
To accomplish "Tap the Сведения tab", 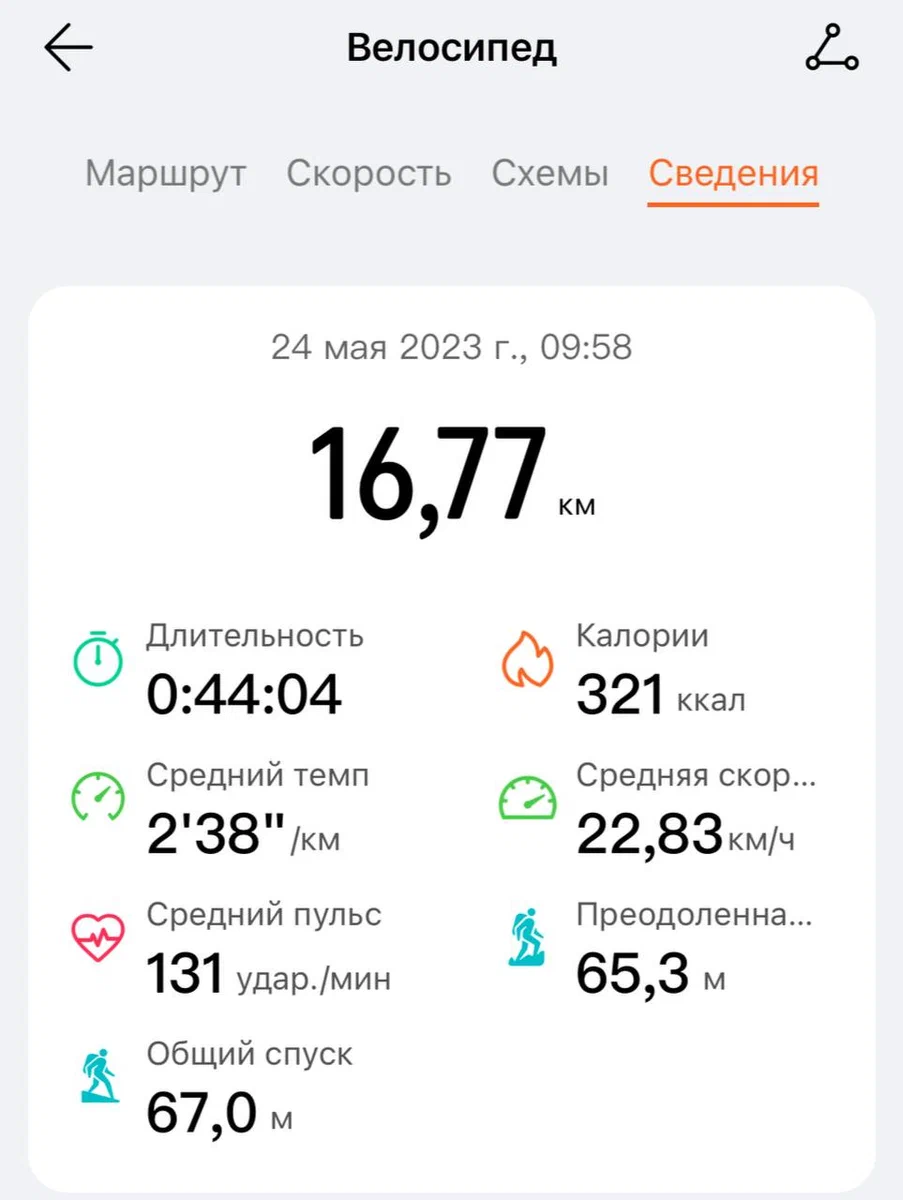I will coord(733,174).
